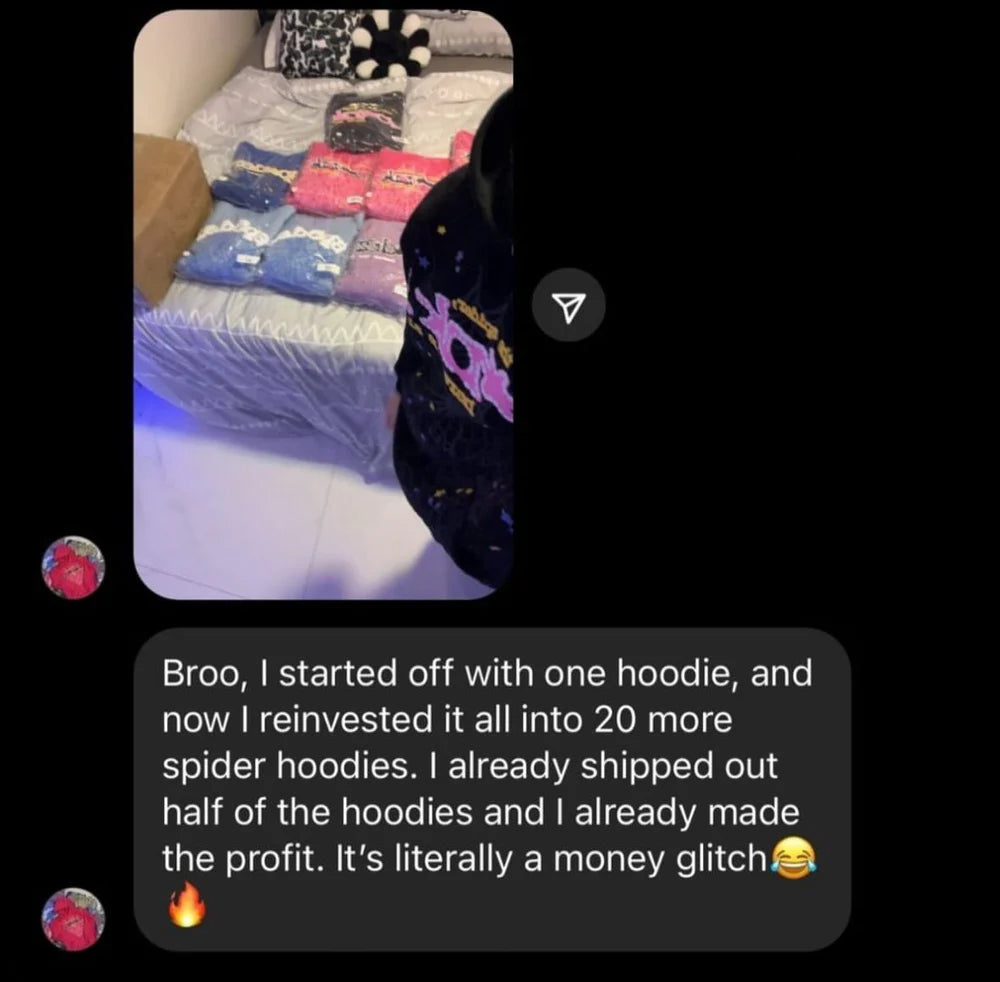Open the sender's avatar beside the photo
1000x982 pixels.
coord(72,566)
